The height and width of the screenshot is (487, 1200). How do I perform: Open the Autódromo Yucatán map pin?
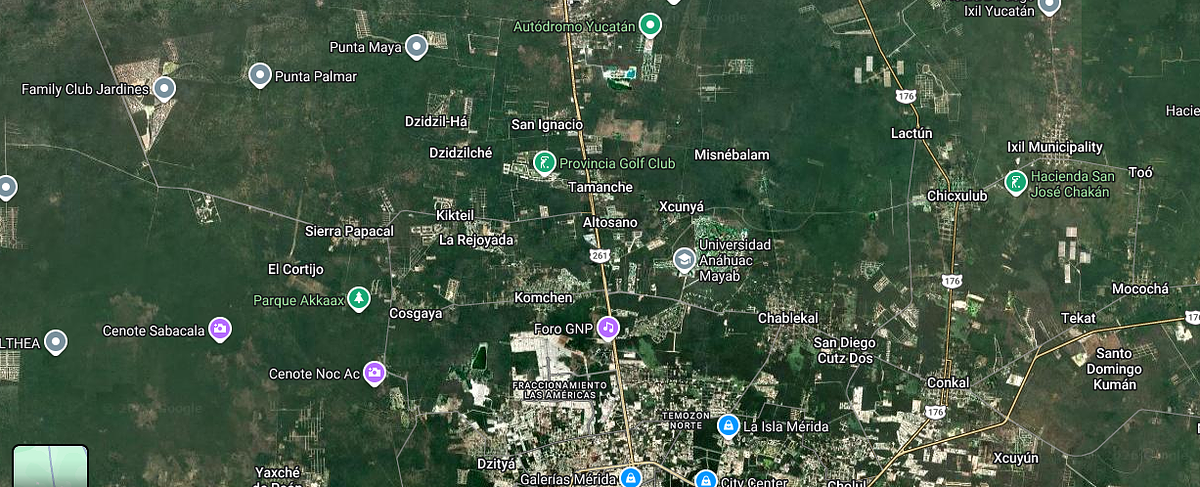click(651, 24)
